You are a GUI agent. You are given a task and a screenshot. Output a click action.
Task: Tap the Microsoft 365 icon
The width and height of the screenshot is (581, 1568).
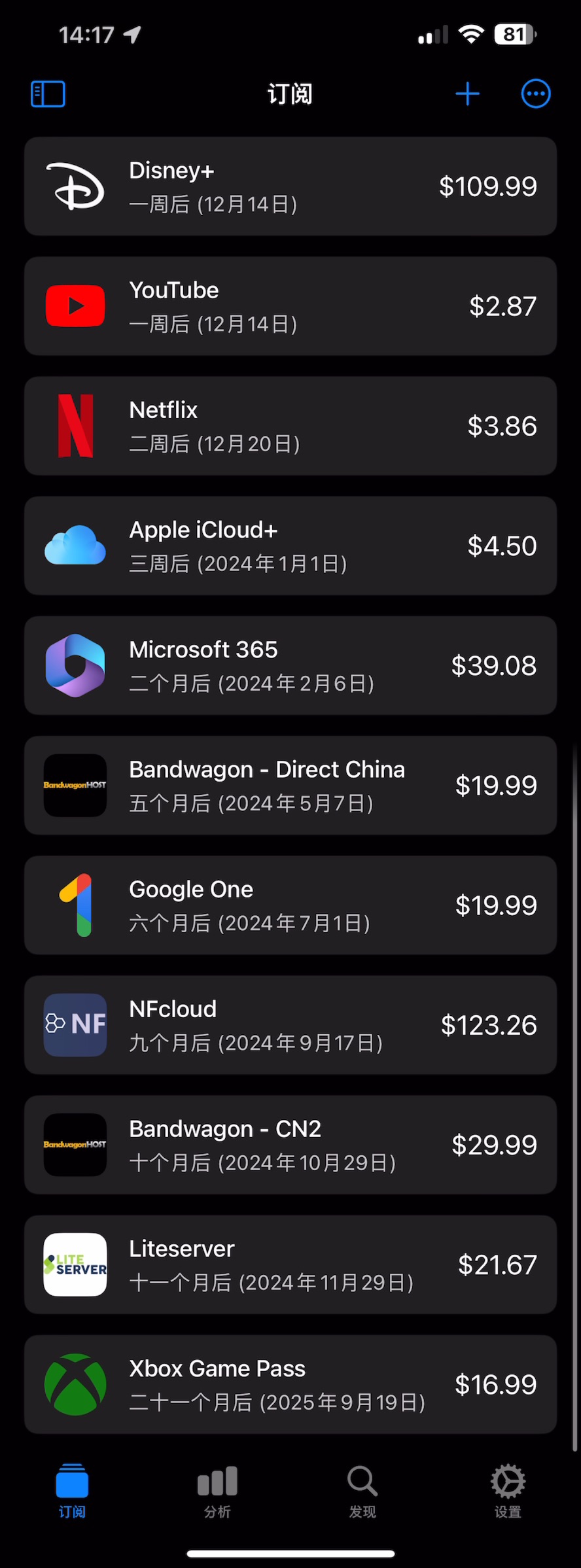pos(75,665)
